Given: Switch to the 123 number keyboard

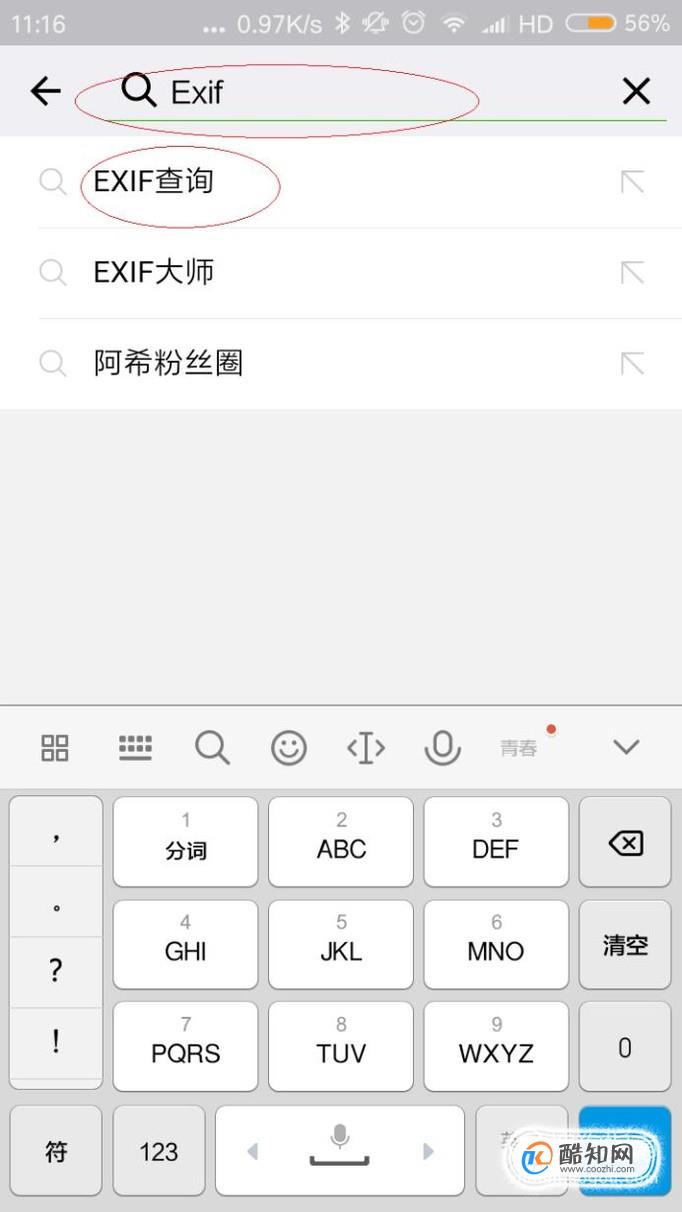Looking at the screenshot, I should coord(159,1150).
